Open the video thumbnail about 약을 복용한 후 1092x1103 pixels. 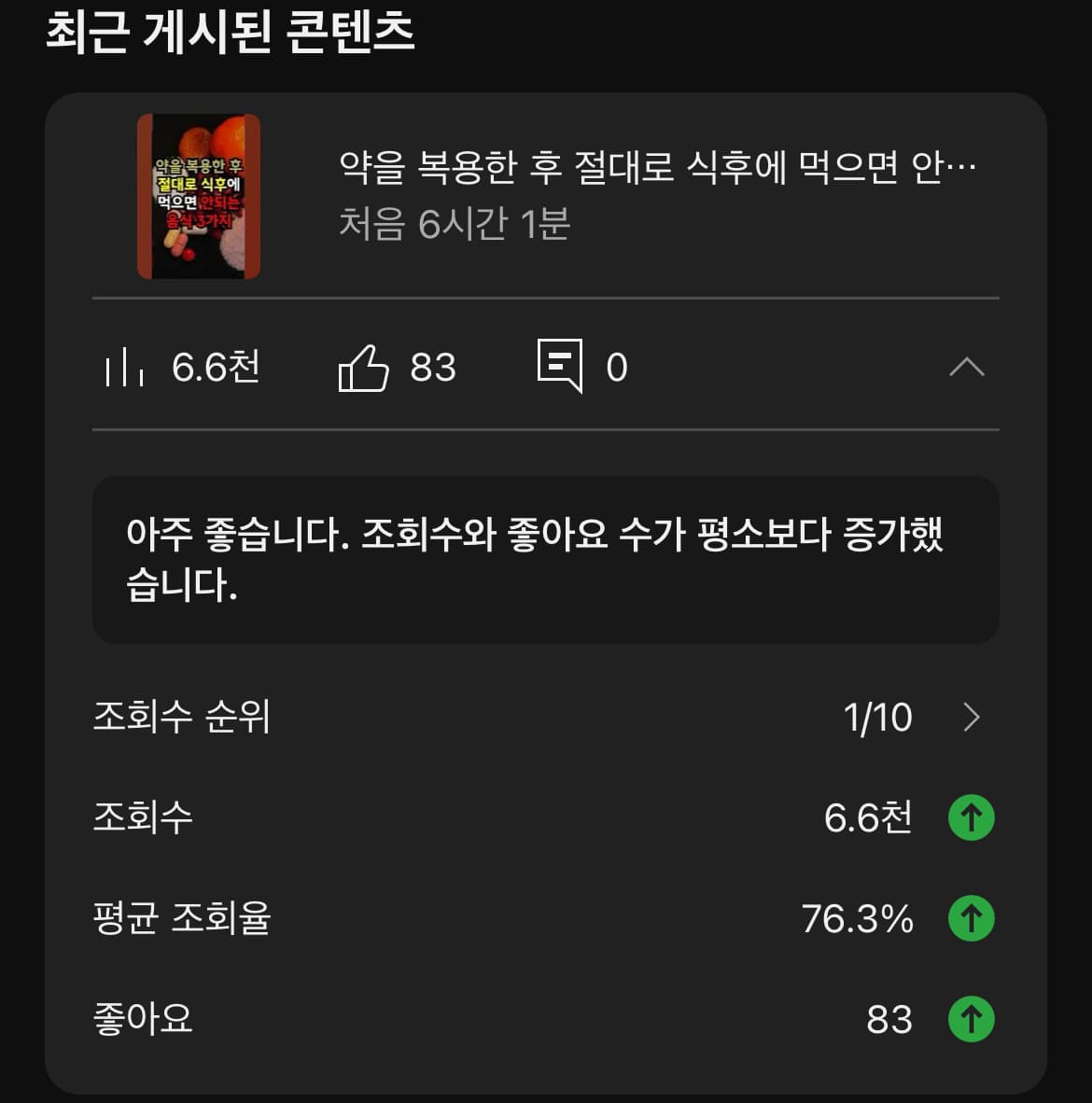click(x=199, y=197)
